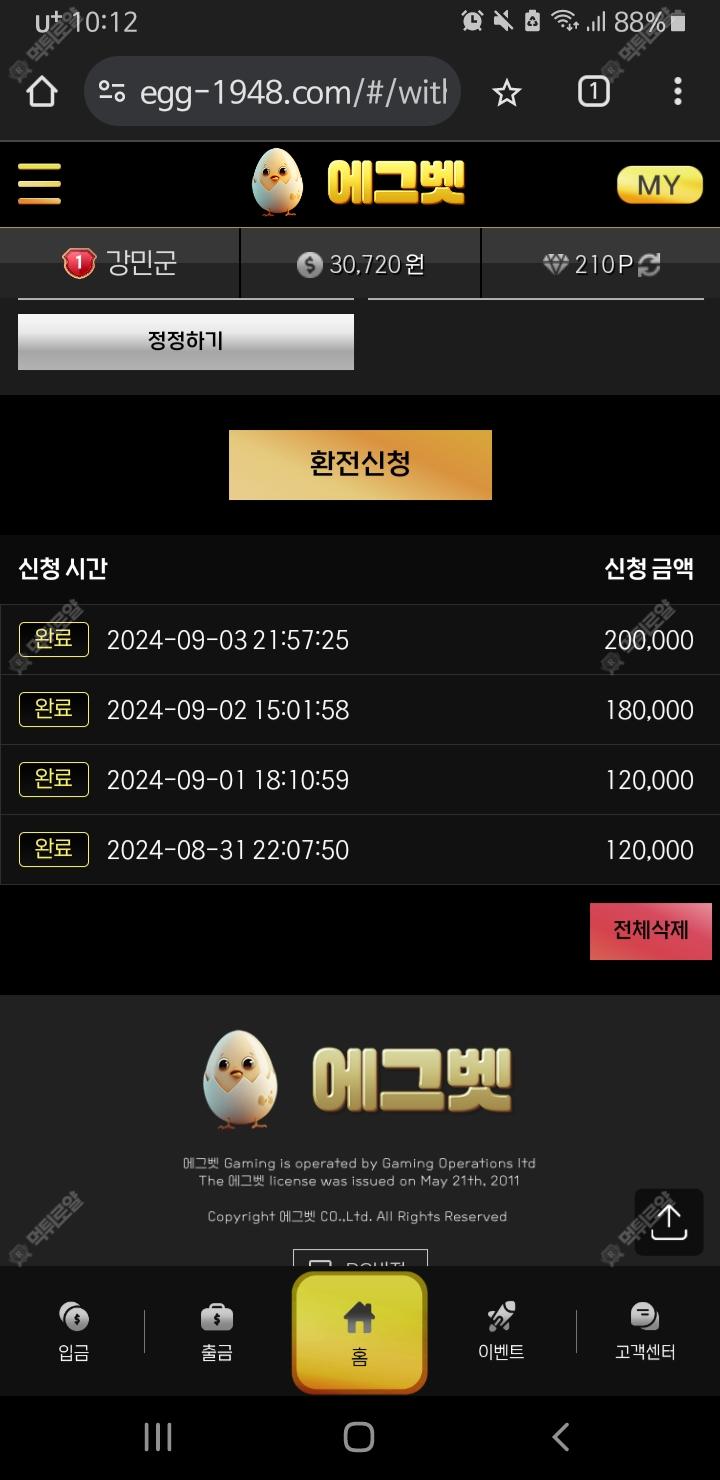Screen dimensions: 720x1480
Task: Open the MY account button
Action: [x=659, y=185]
